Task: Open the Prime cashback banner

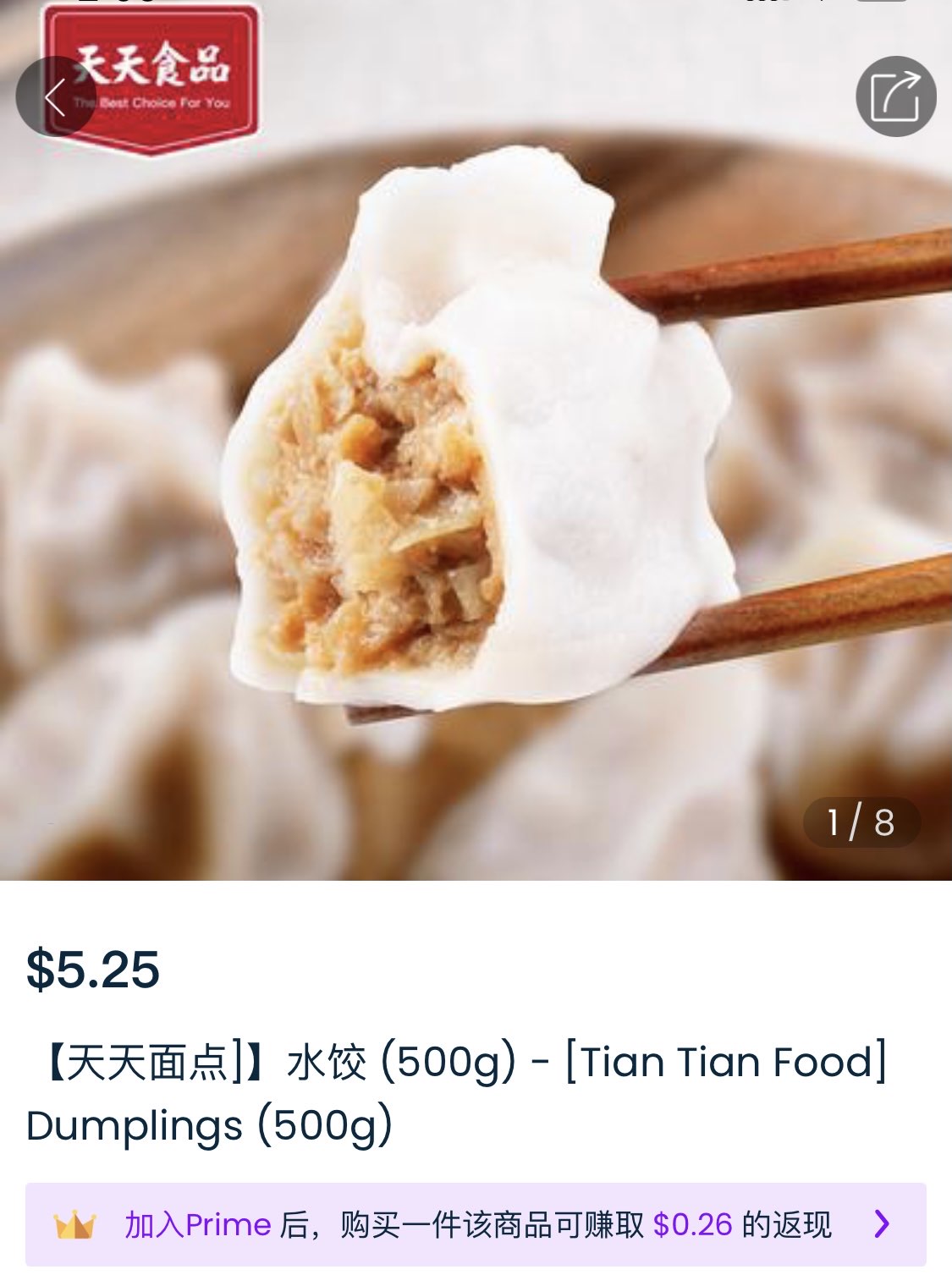Action: (476, 1224)
